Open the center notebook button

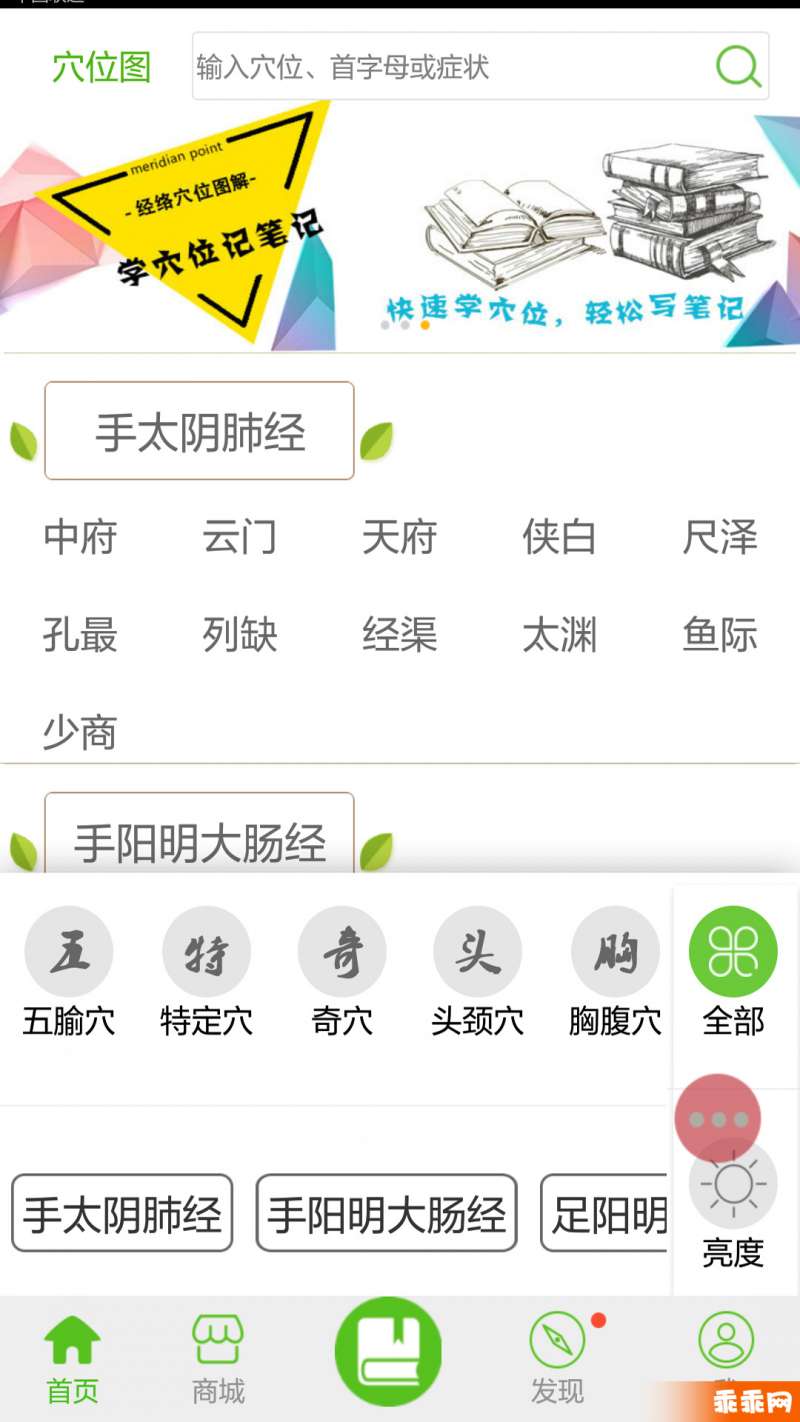pyautogui.click(x=388, y=1352)
